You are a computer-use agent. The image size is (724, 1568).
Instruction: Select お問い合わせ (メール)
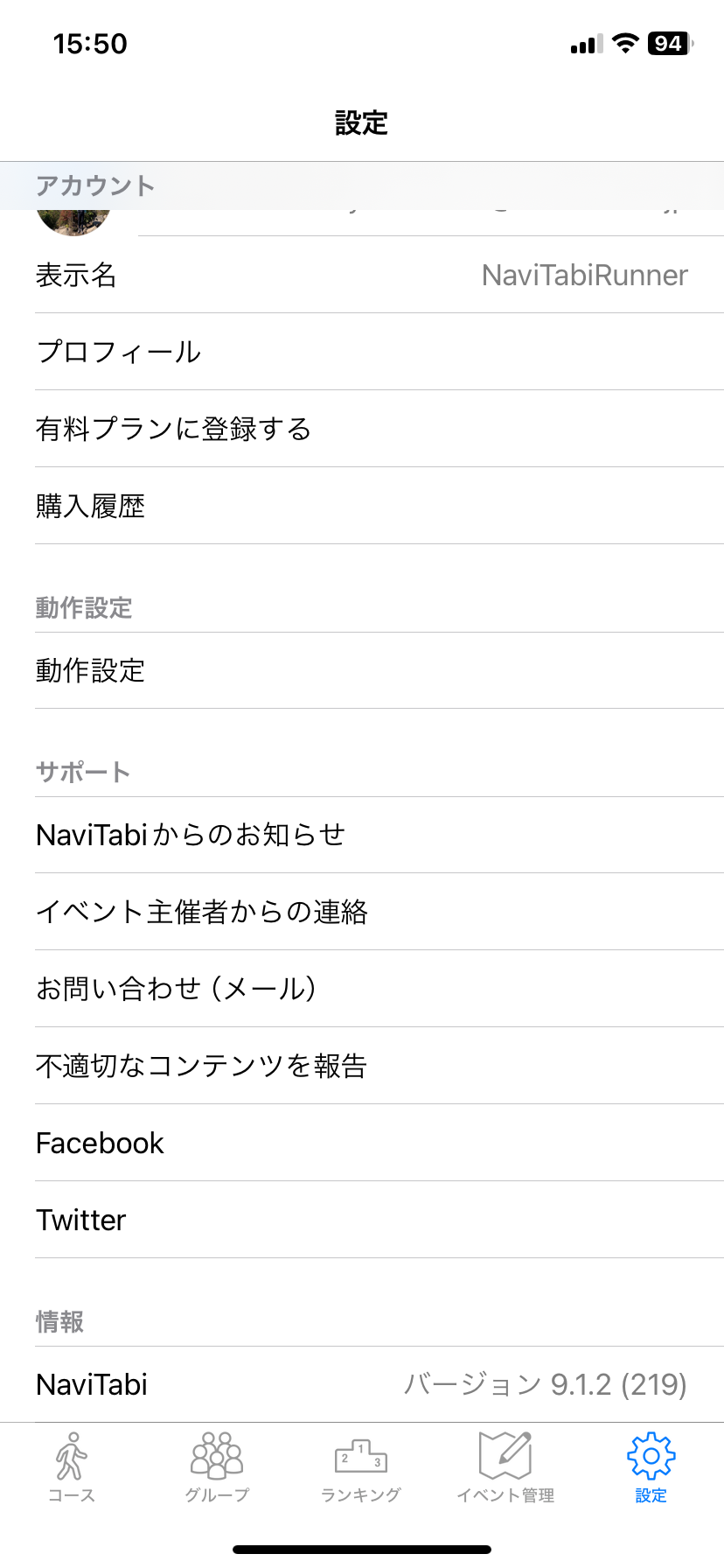click(362, 989)
